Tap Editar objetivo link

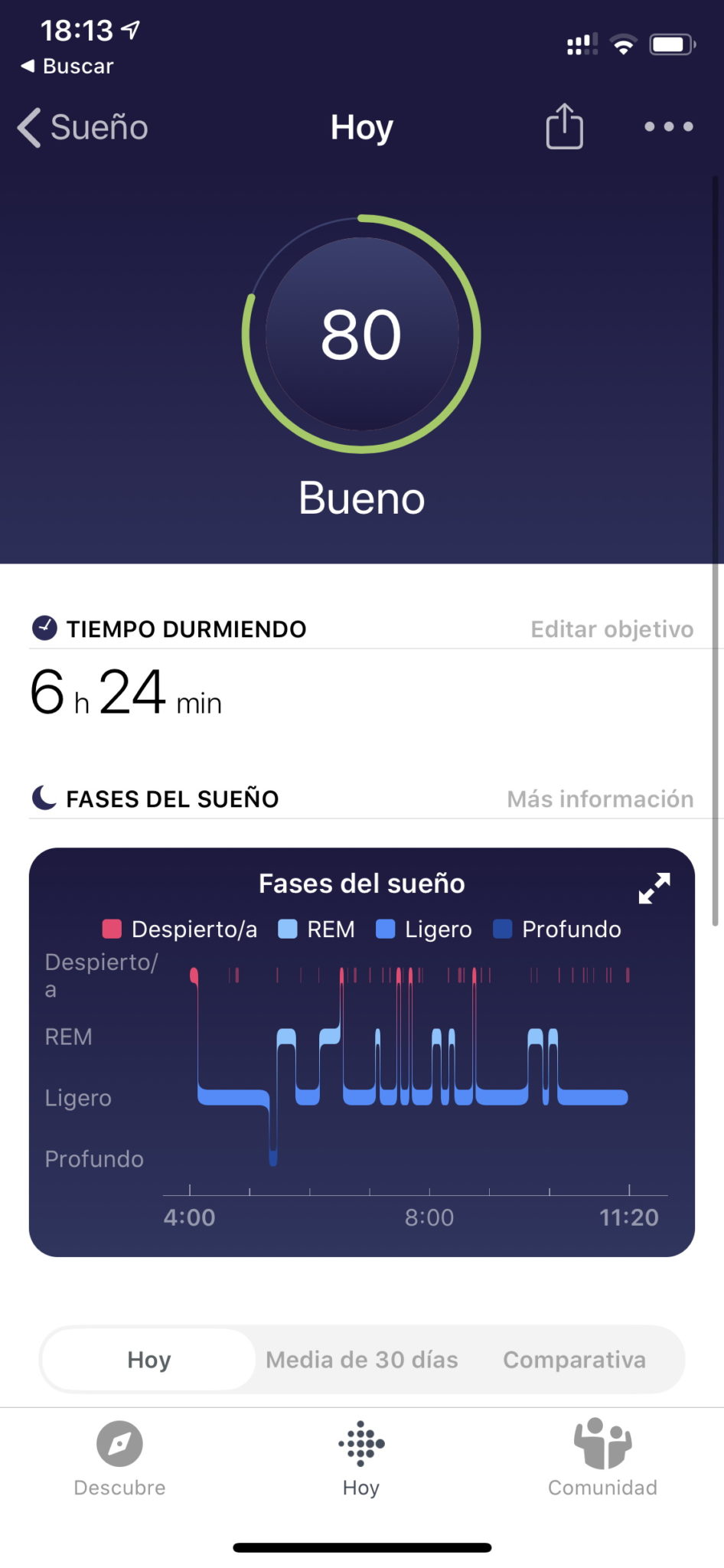click(612, 629)
